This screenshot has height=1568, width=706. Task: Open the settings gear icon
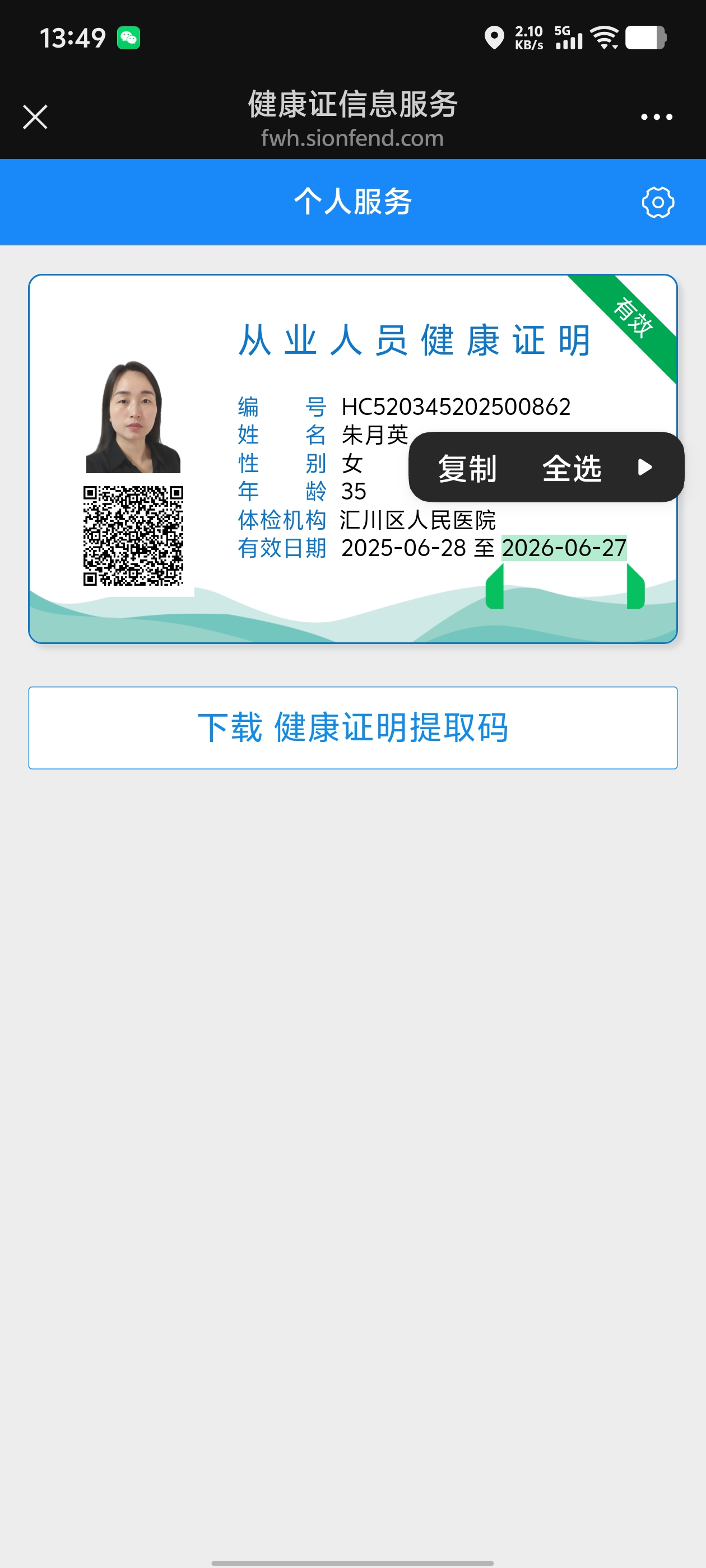pos(658,202)
